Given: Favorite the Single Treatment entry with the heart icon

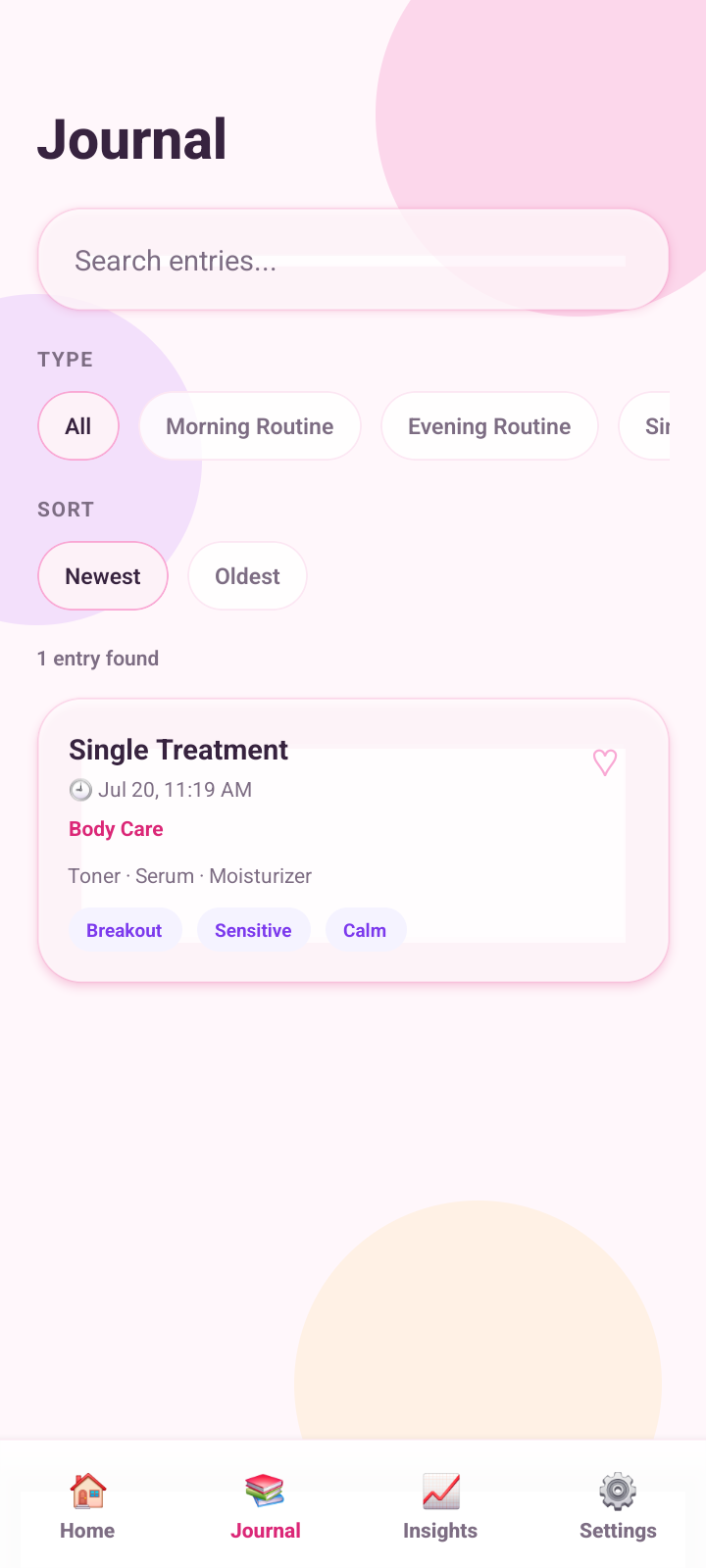Looking at the screenshot, I should click(x=605, y=762).
